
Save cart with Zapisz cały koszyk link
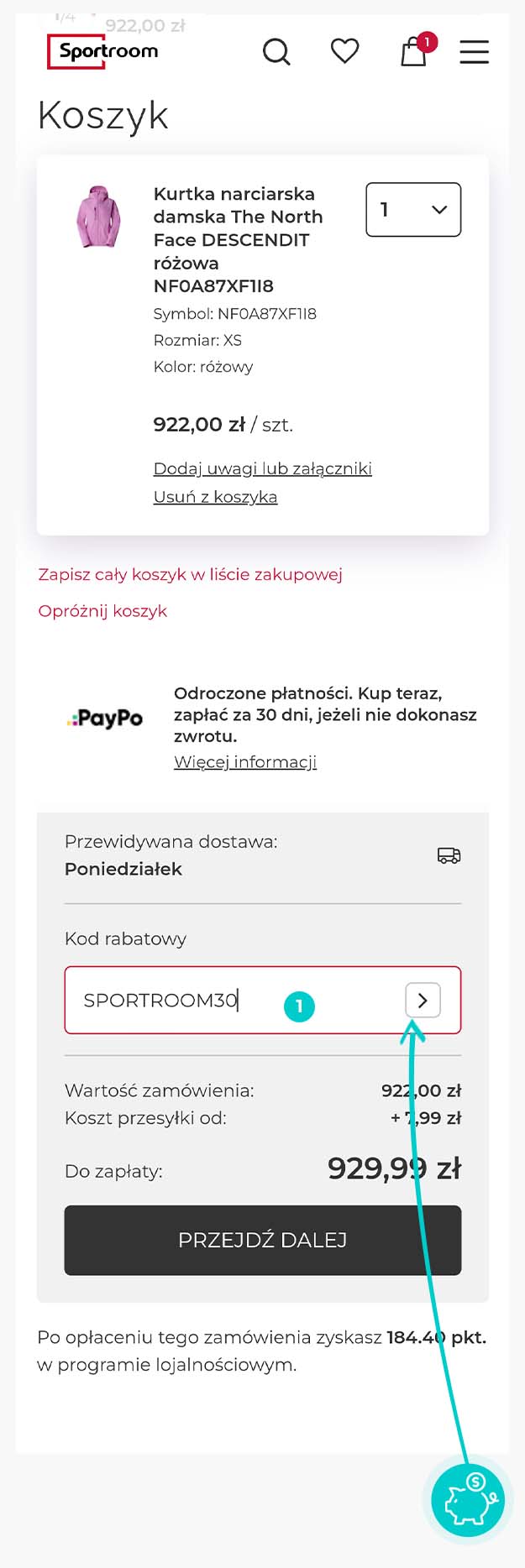coord(190,575)
